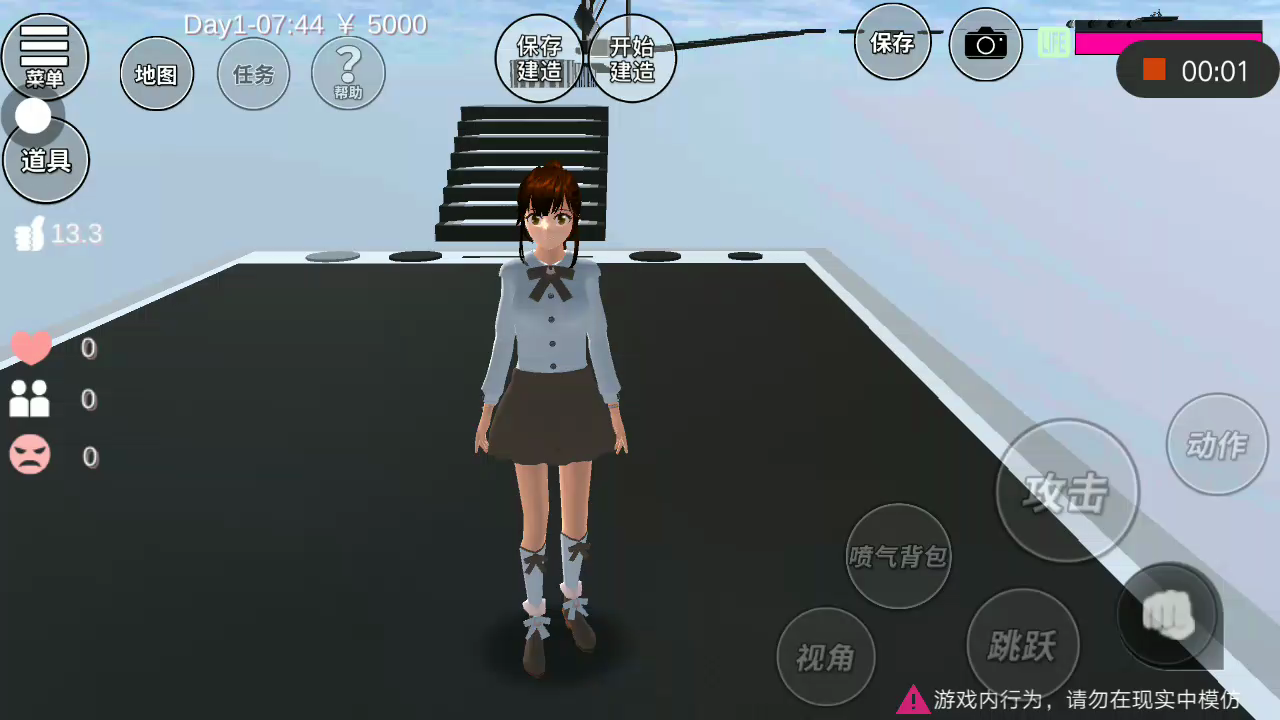Screen dimensions: 1280x720
Task: Tap the 动作 action button
Action: coord(1217,444)
